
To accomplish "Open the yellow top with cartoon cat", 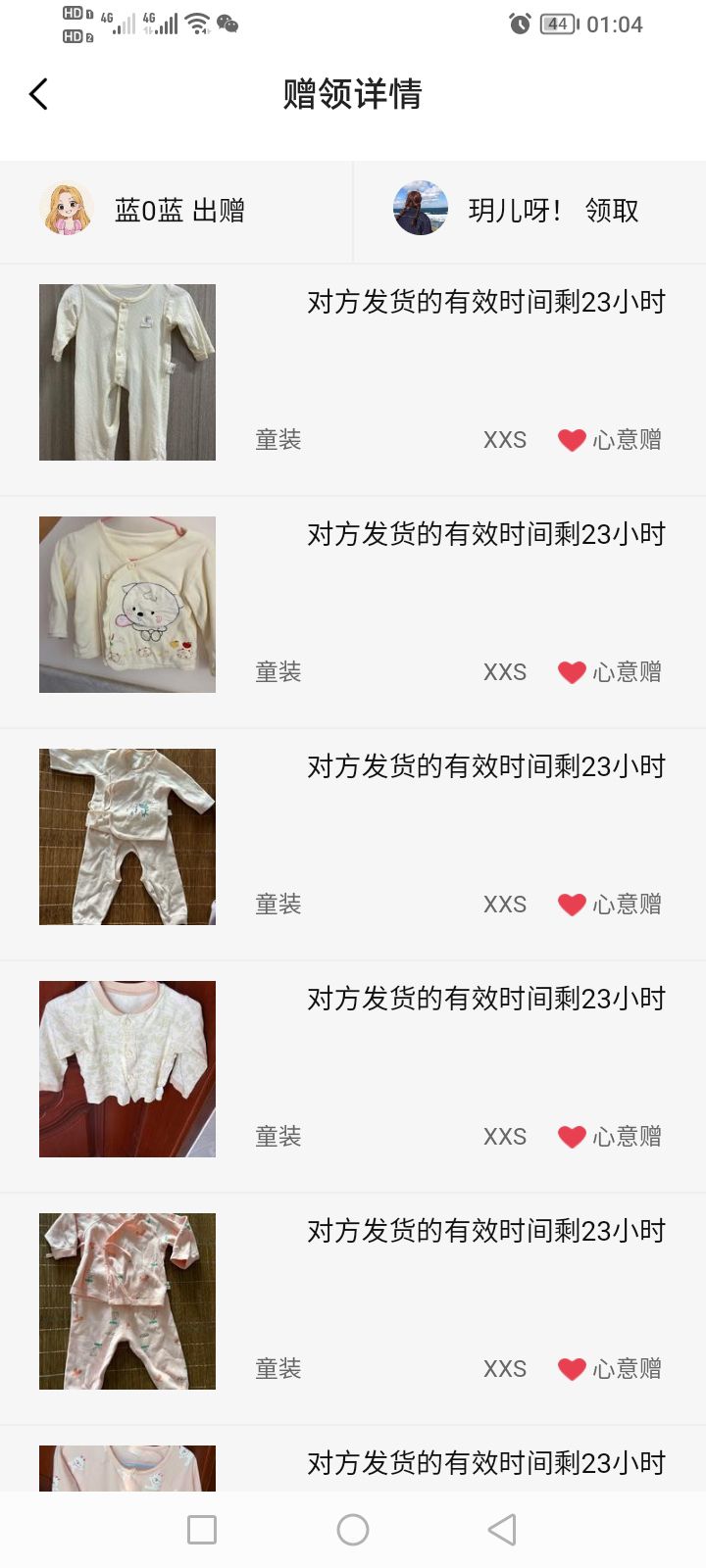I will 127,605.
